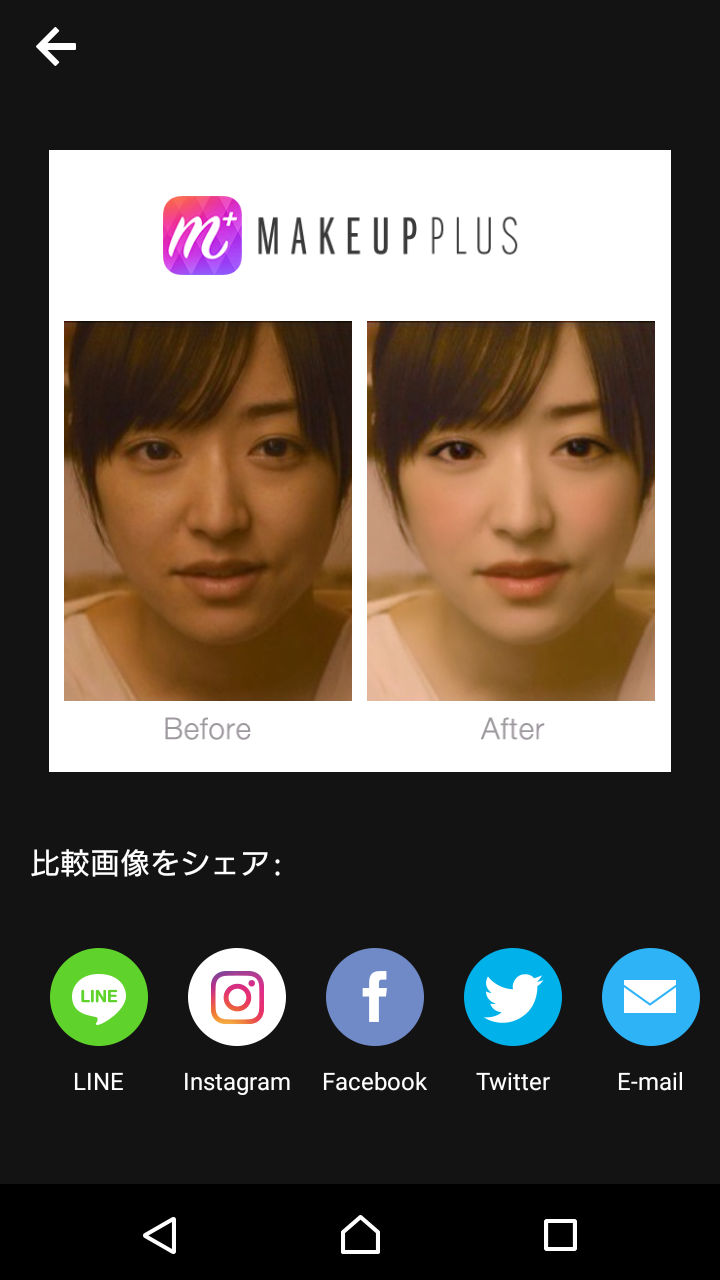
Task: Select the Before photo thumbnail
Action: 207,510
